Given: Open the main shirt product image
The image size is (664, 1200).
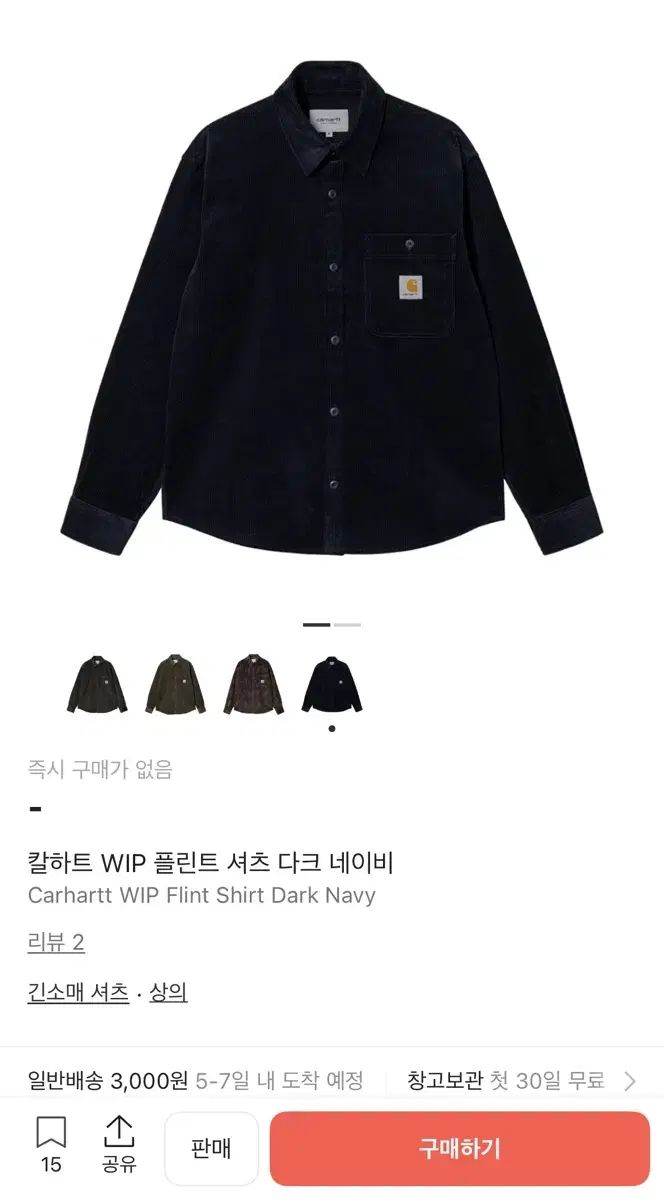Looking at the screenshot, I should point(332,310).
